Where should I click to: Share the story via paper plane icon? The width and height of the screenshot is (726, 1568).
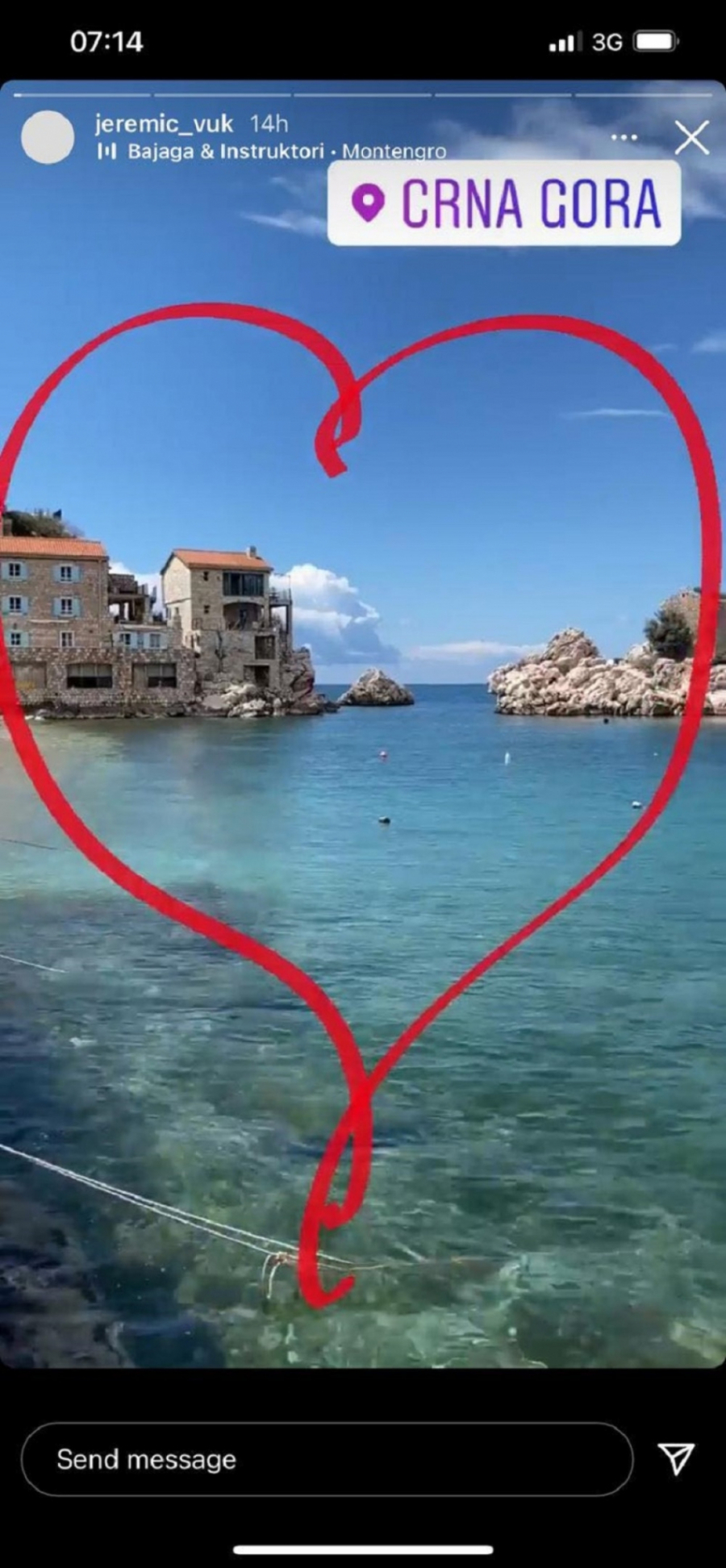tap(676, 1458)
